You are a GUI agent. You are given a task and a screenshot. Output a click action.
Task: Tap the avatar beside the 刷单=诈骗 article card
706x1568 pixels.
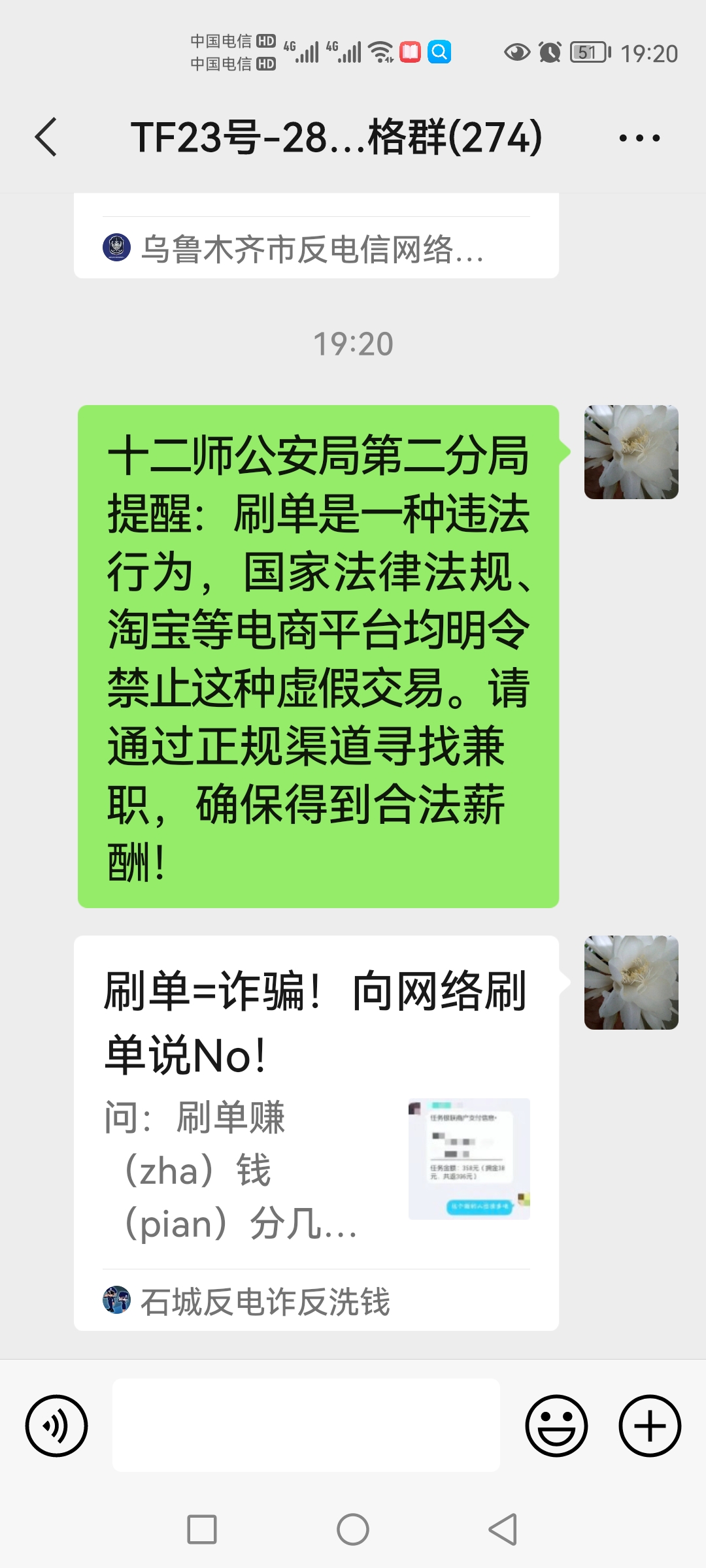tap(631, 983)
